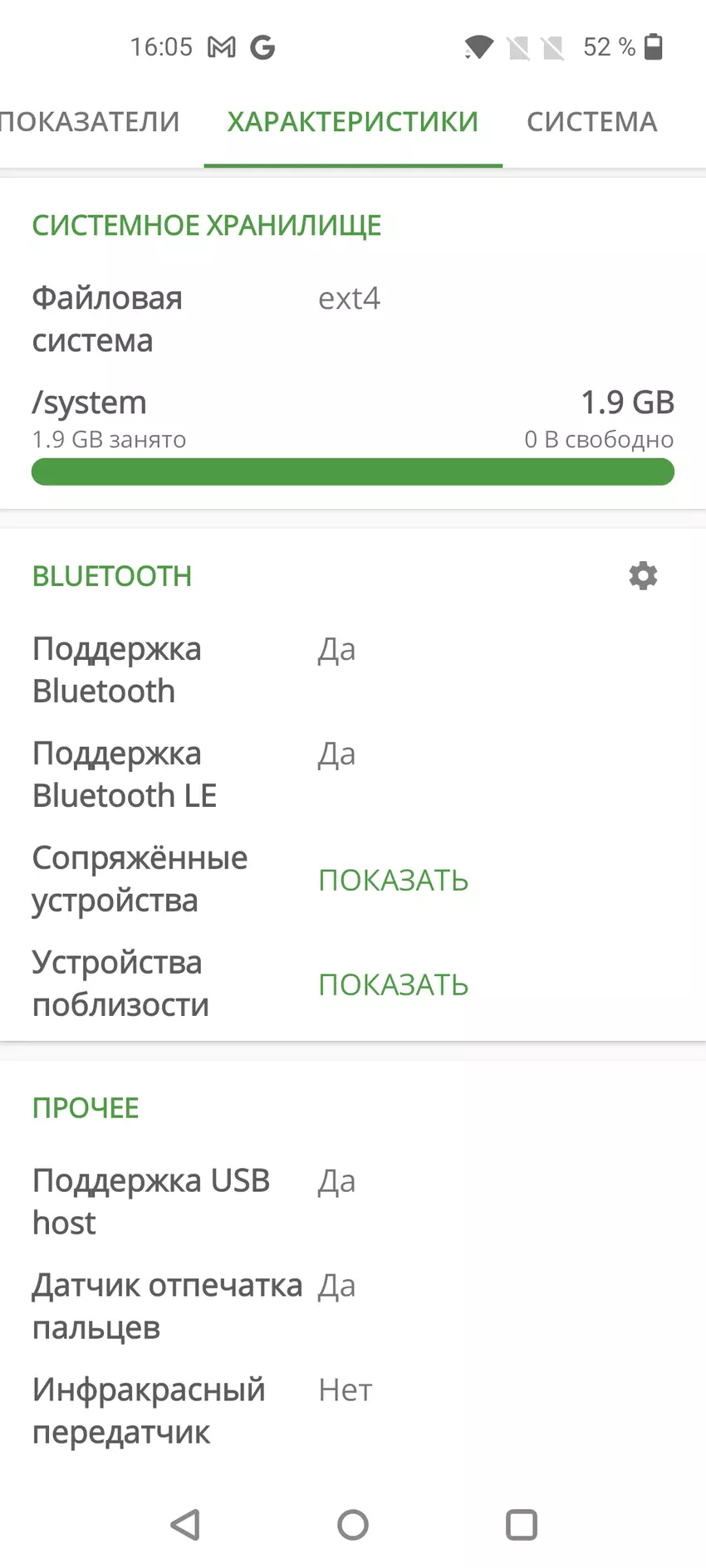Open Recent apps with the square icon

[x=521, y=1525]
